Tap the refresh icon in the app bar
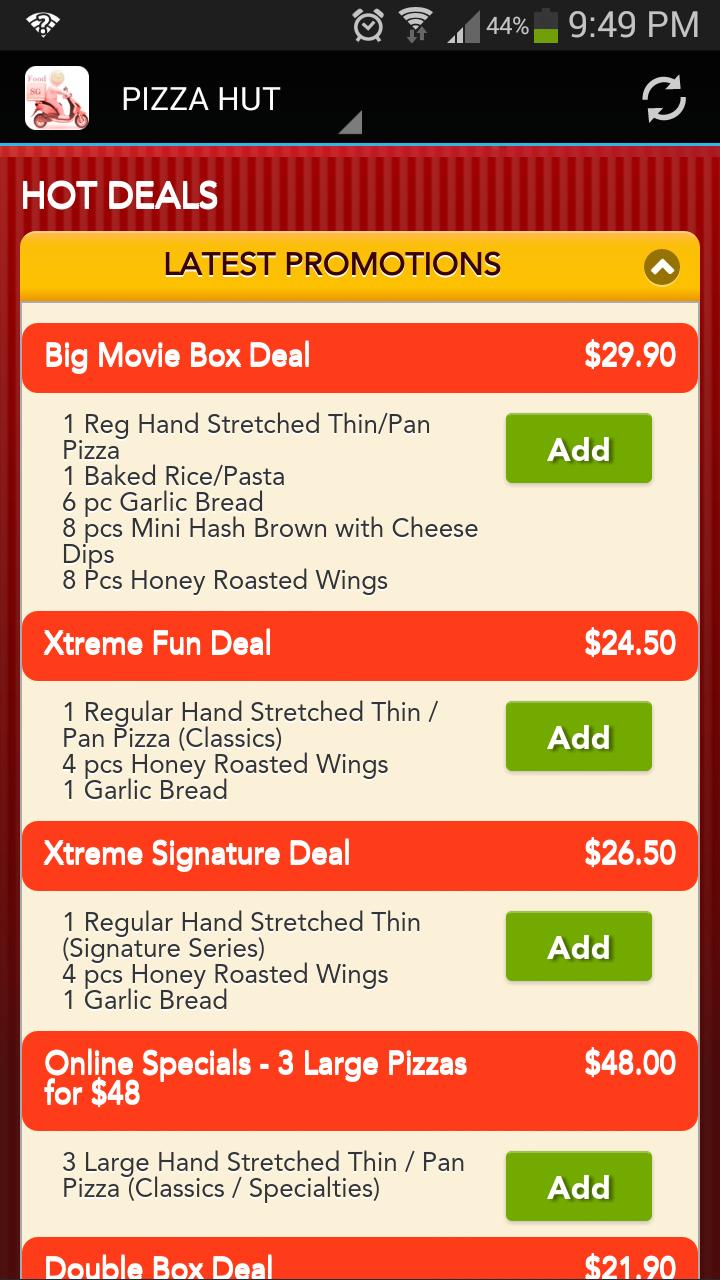The image size is (720, 1280). point(663,98)
